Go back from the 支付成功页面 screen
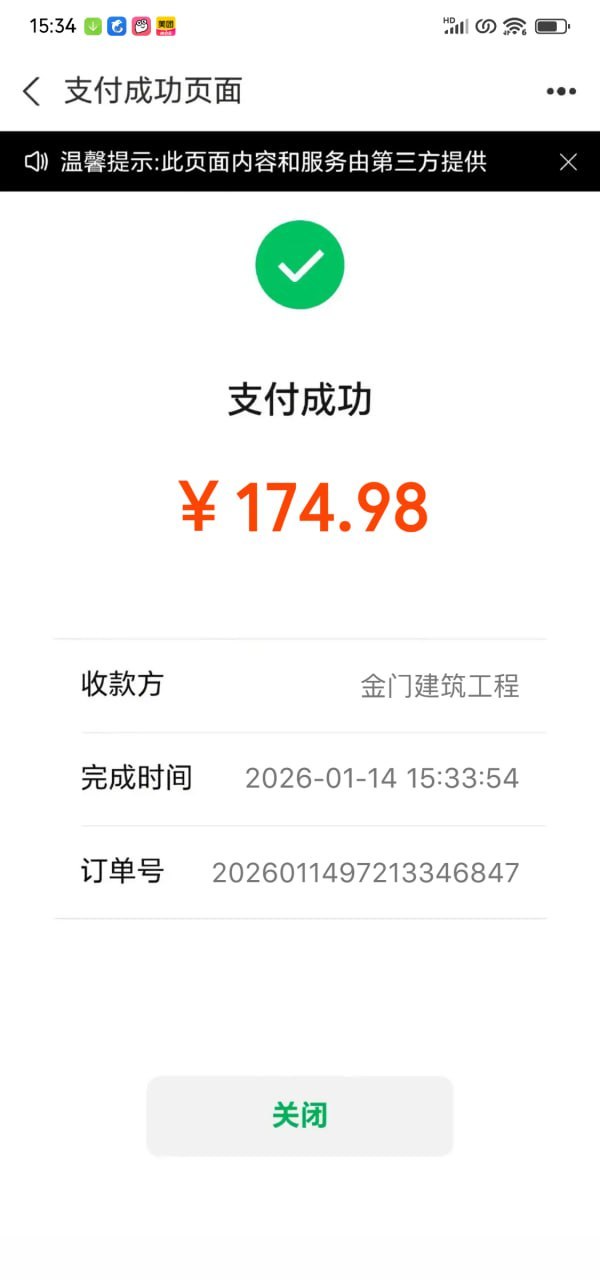This screenshot has height=1280, width=600. click(x=32, y=91)
